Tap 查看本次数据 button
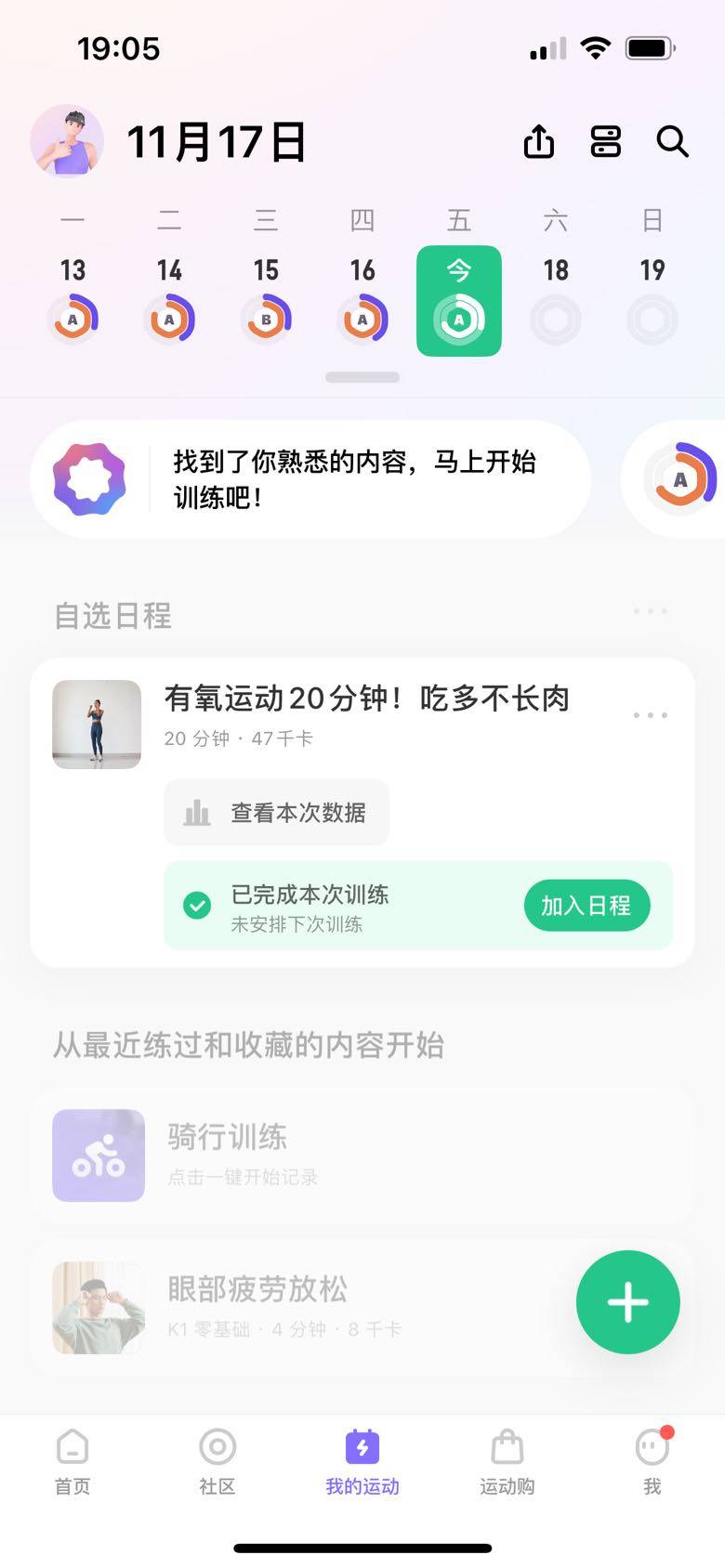This screenshot has height=1568, width=725. click(x=276, y=813)
